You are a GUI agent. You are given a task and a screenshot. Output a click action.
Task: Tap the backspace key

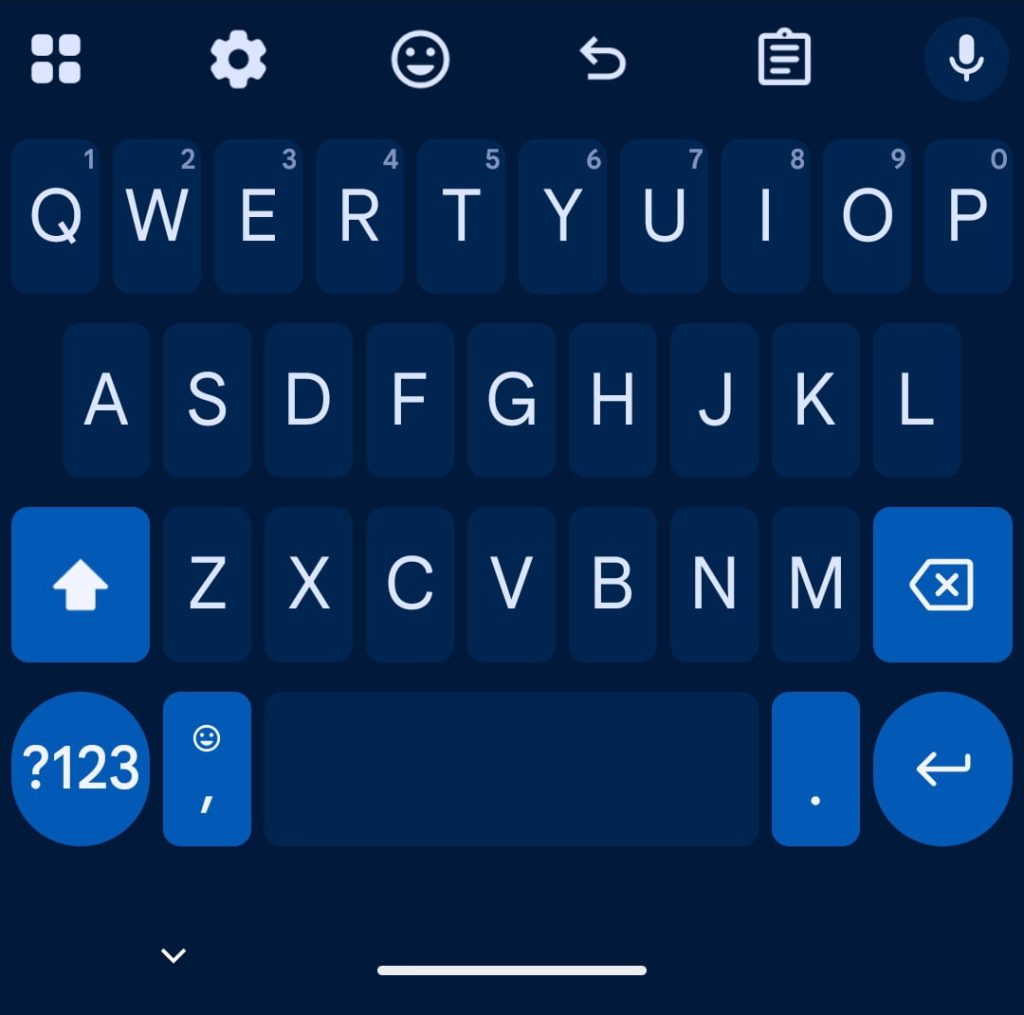tap(942, 584)
